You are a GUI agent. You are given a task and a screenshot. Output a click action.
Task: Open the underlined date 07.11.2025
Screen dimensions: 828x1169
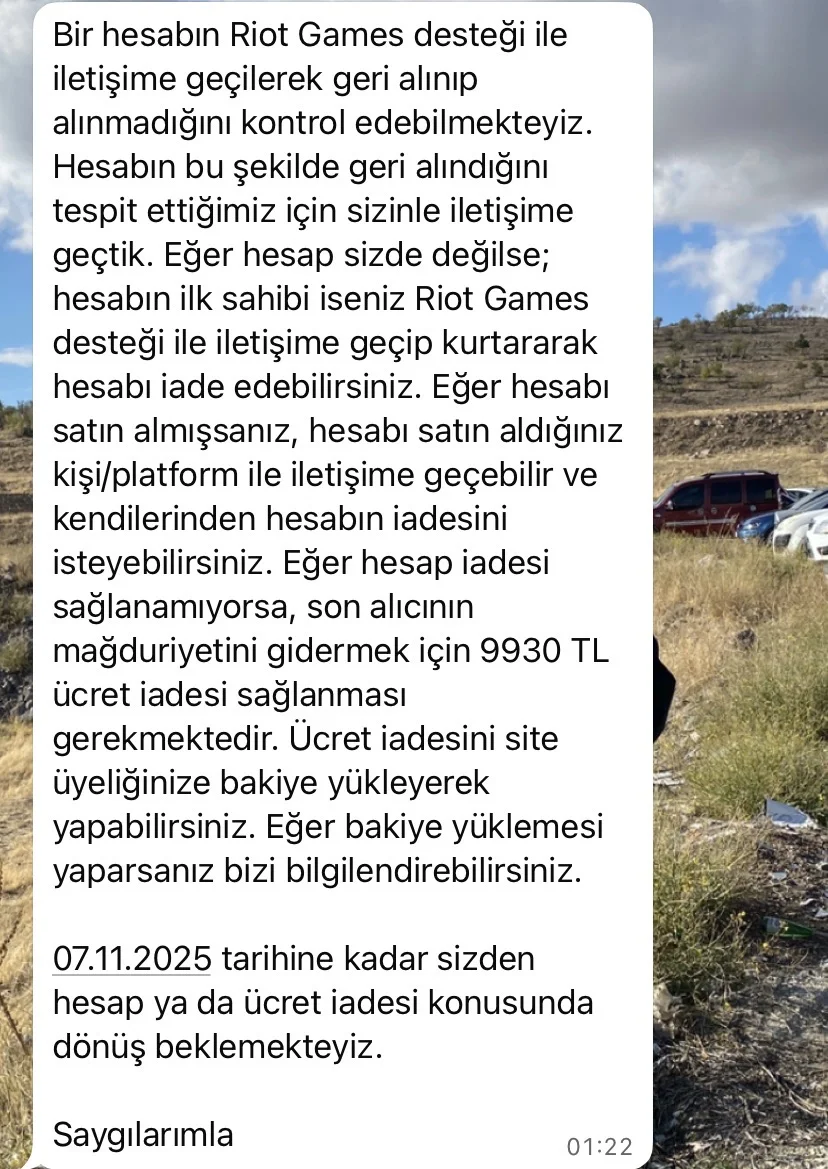tap(132, 959)
